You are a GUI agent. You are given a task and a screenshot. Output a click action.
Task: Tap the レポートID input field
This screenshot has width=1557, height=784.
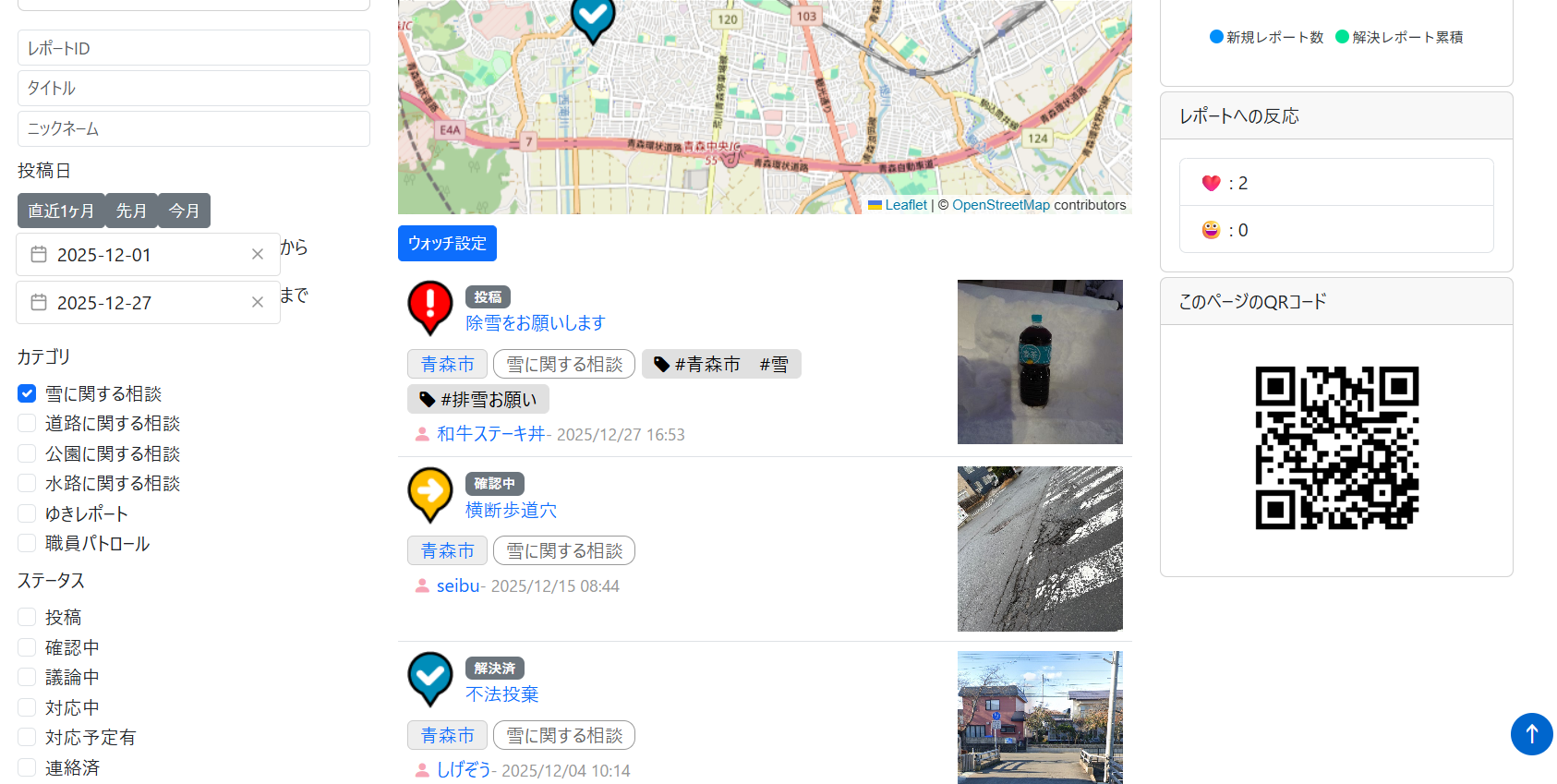coord(193,48)
